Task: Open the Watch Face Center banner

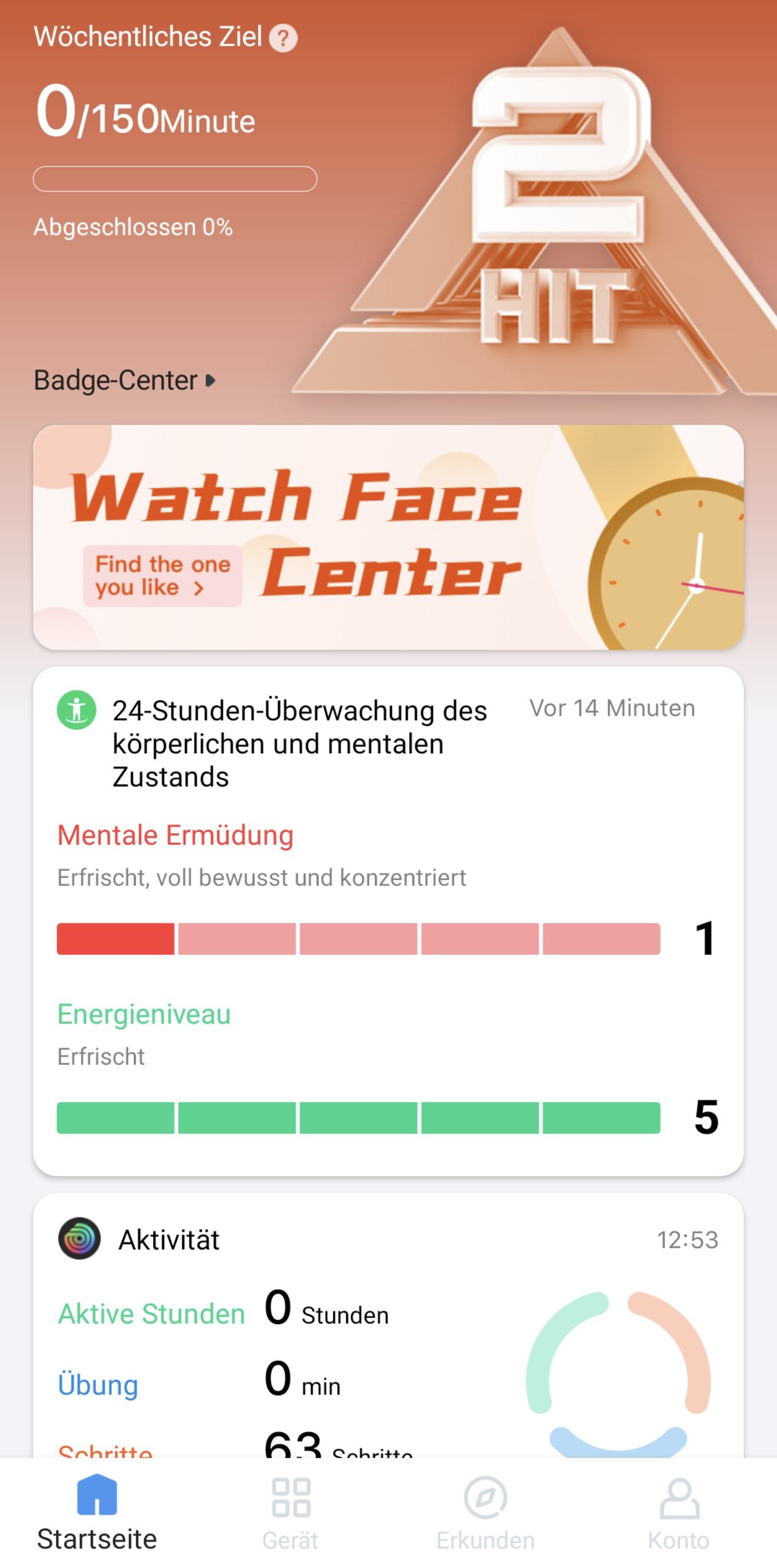Action: coord(388,537)
